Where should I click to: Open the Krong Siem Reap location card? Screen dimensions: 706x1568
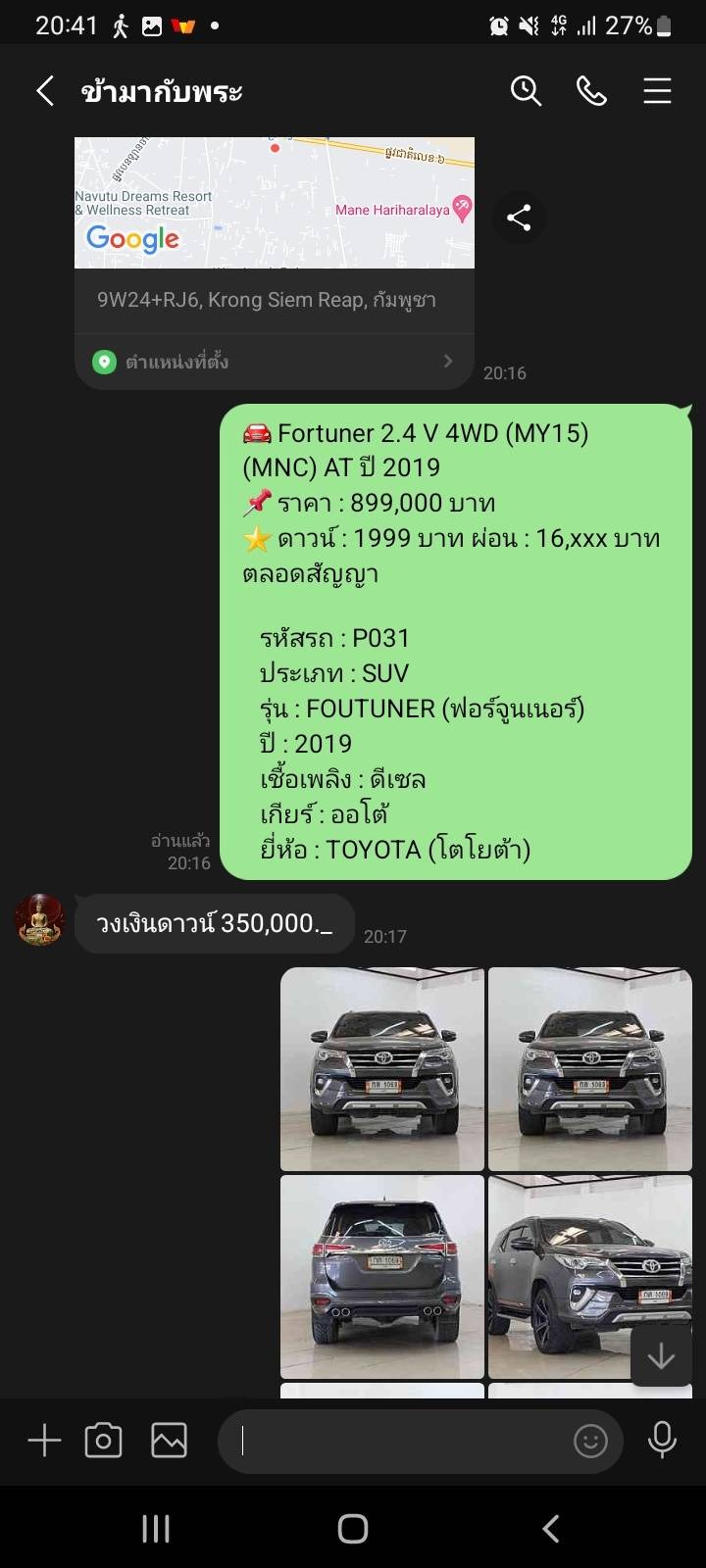pyautogui.click(x=275, y=263)
